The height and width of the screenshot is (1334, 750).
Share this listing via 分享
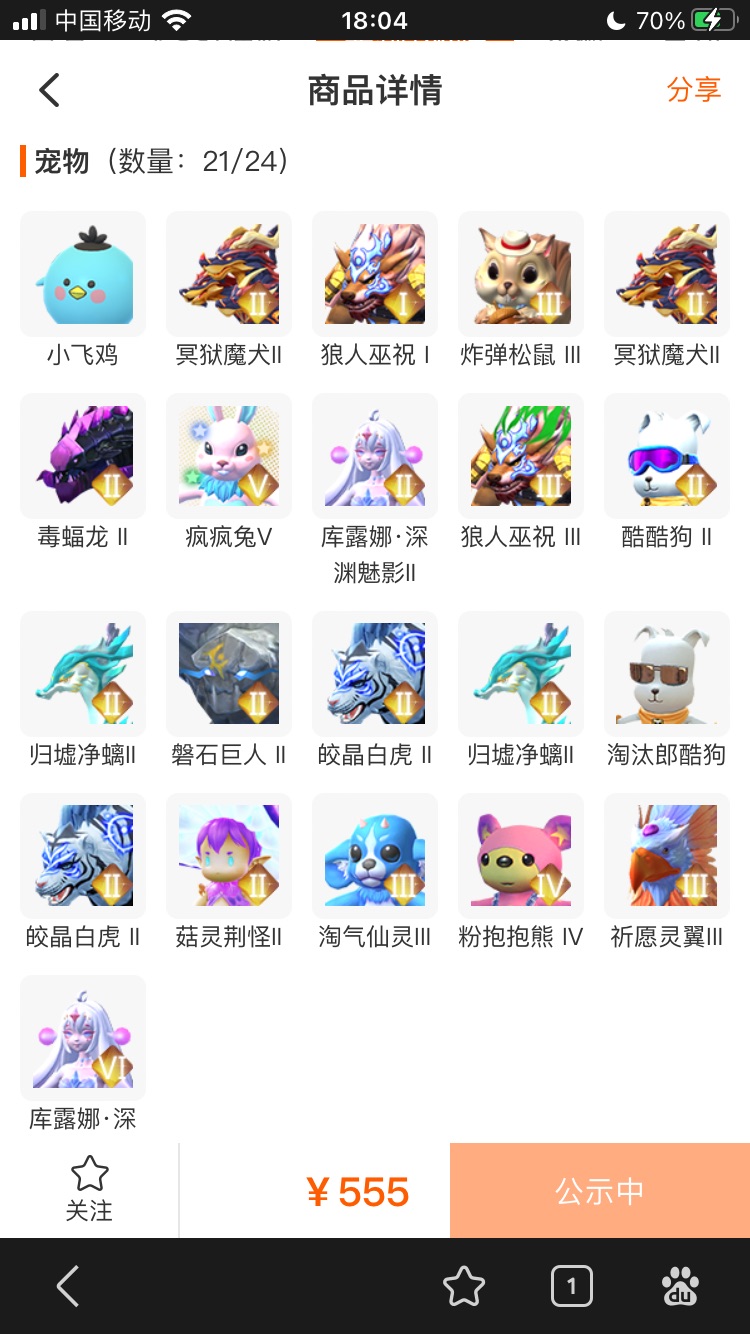tap(694, 90)
